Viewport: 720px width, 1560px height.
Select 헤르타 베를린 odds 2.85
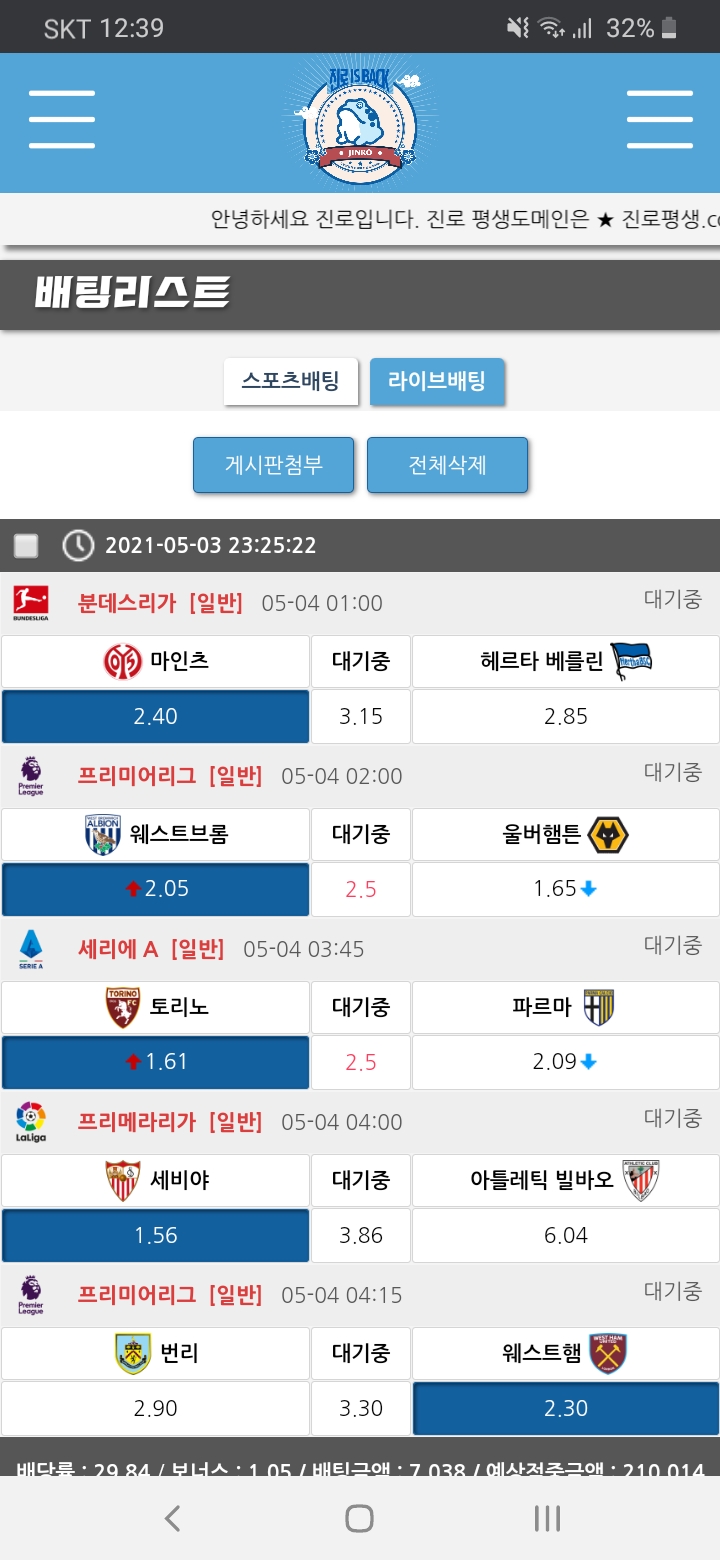click(565, 716)
